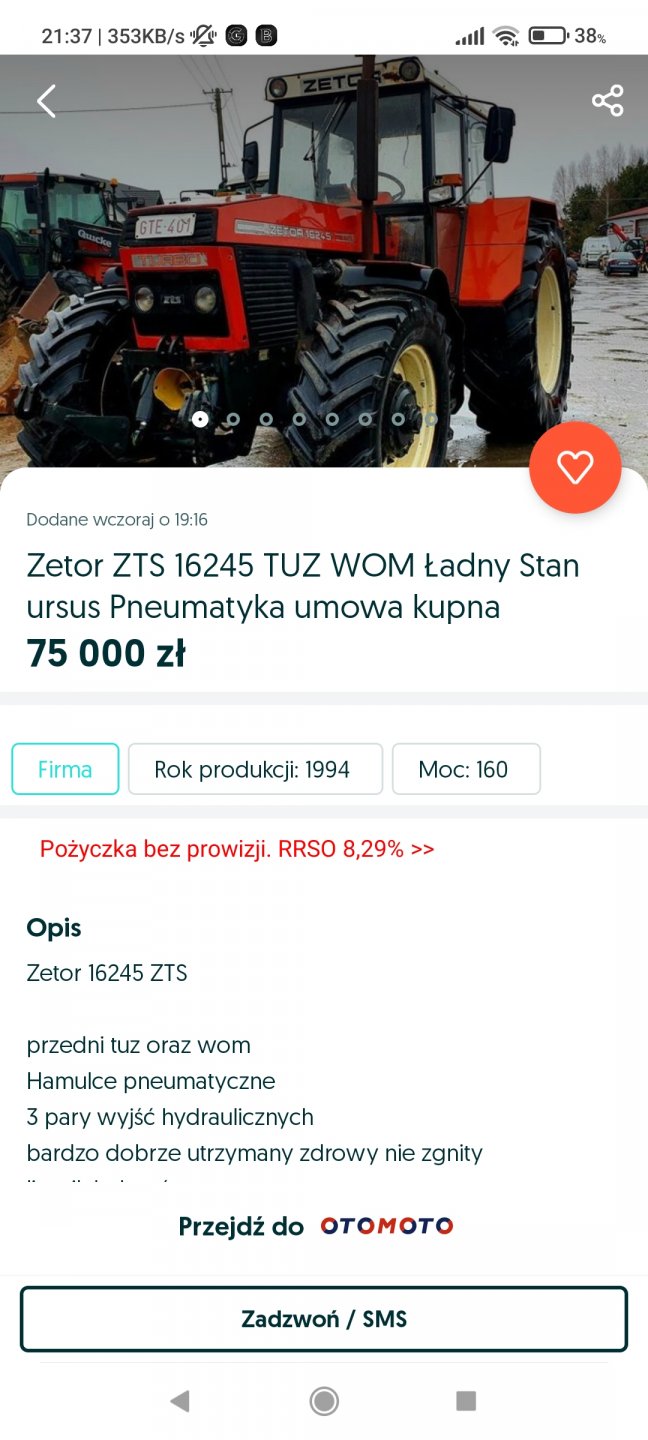Tap the system home button
Image resolution: width=648 pixels, height=1440 pixels.
tap(324, 1401)
